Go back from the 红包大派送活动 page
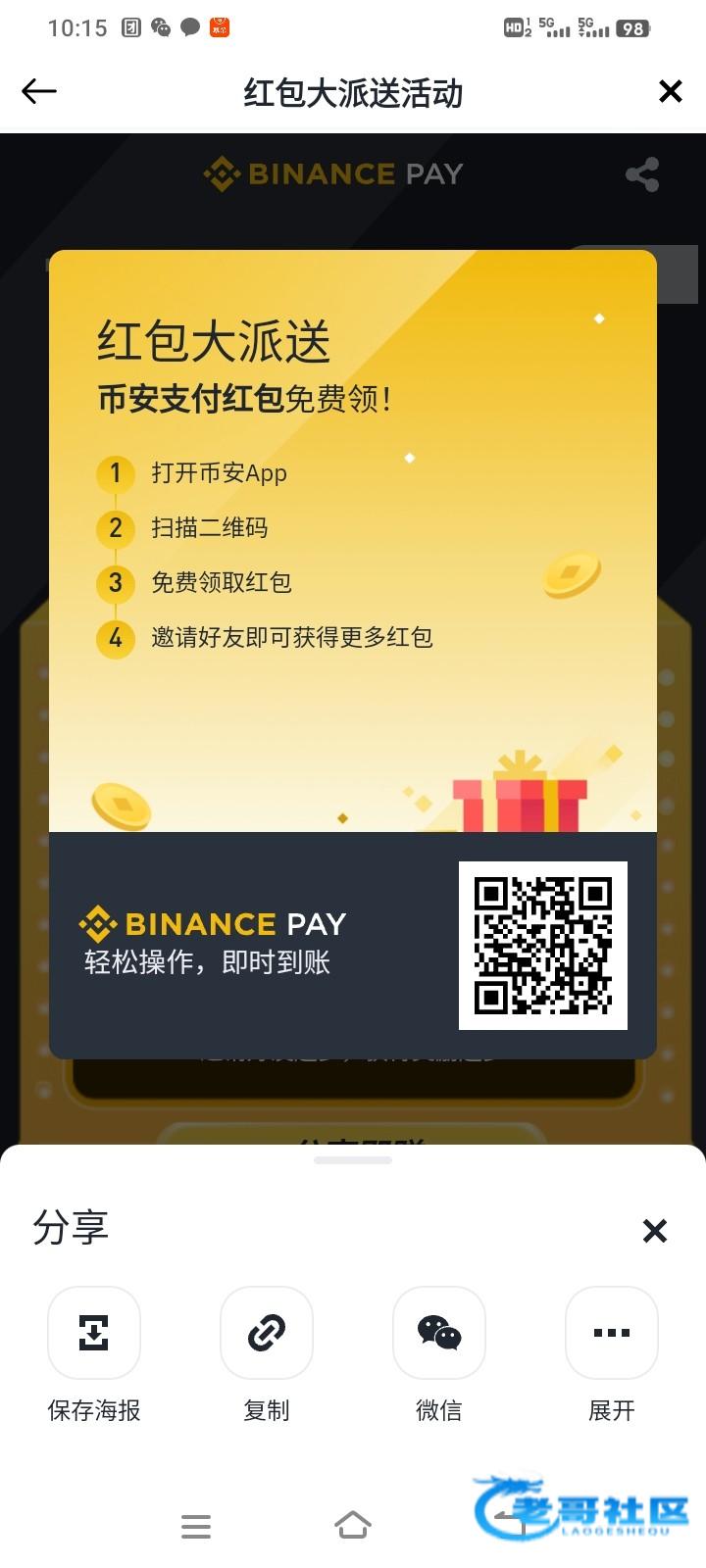Viewport: 706px width, 1568px height. point(39,92)
